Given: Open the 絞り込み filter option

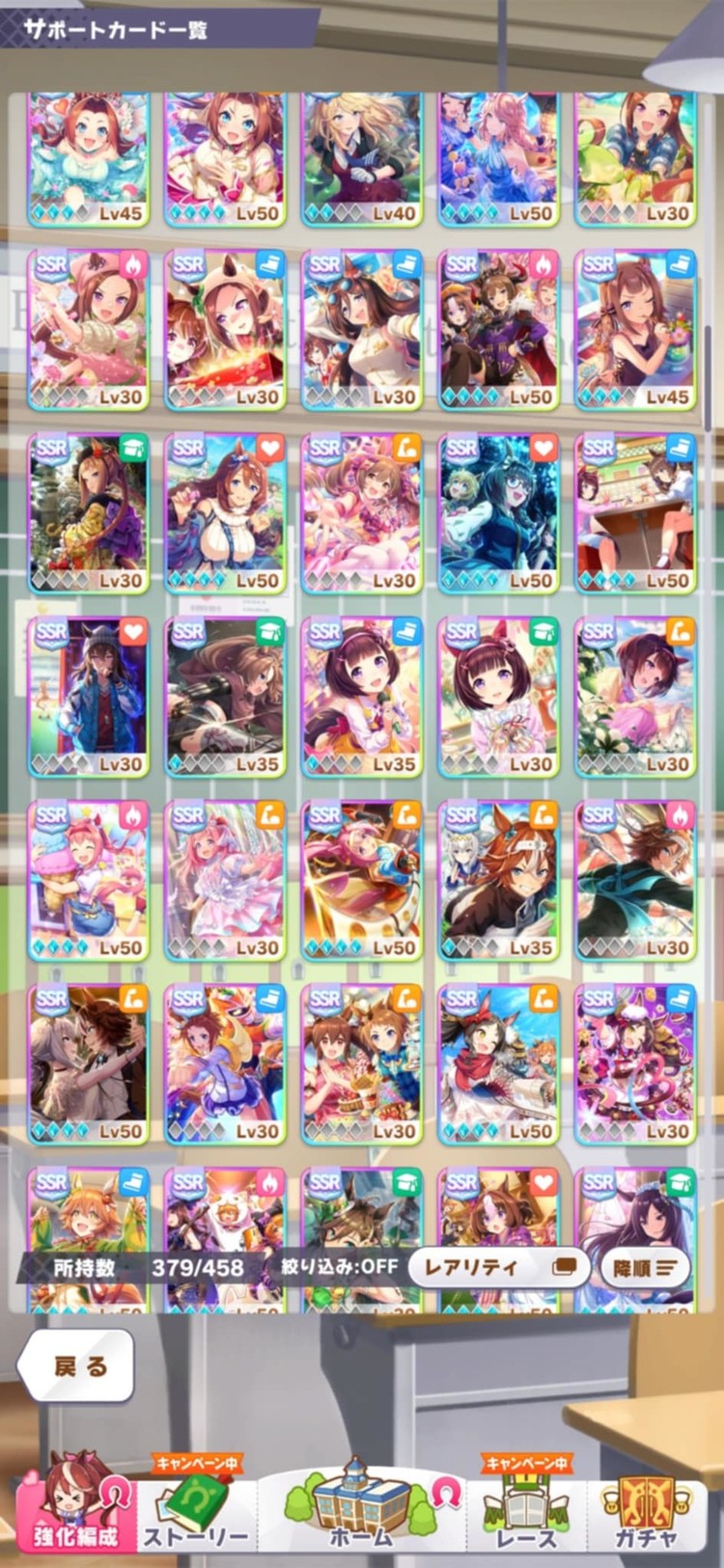Looking at the screenshot, I should 340,1267.
